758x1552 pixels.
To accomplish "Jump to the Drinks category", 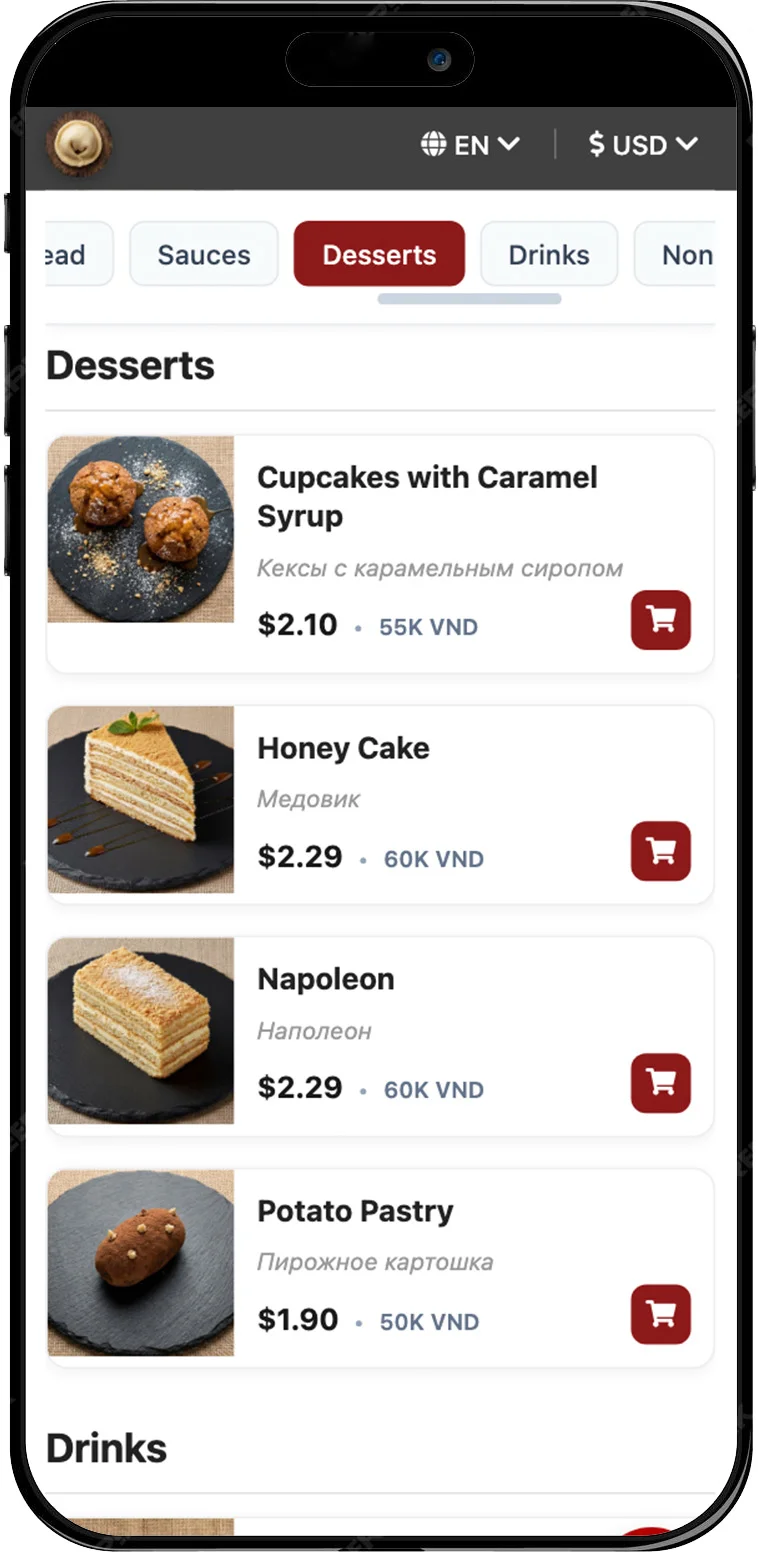I will [548, 254].
